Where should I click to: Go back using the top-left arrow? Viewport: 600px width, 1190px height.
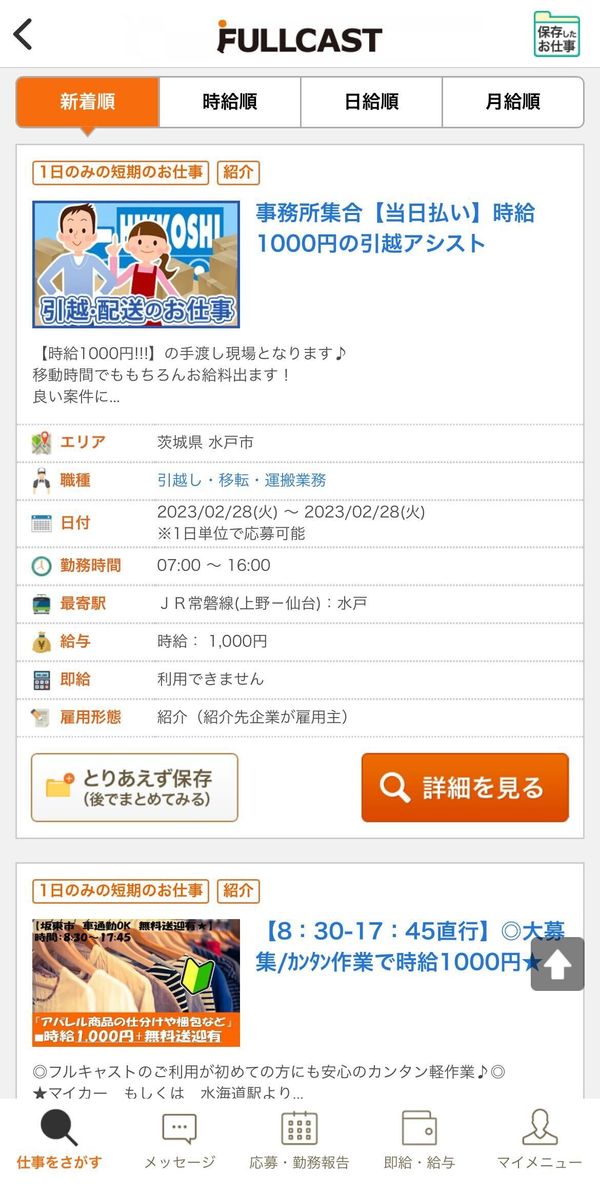(24, 34)
